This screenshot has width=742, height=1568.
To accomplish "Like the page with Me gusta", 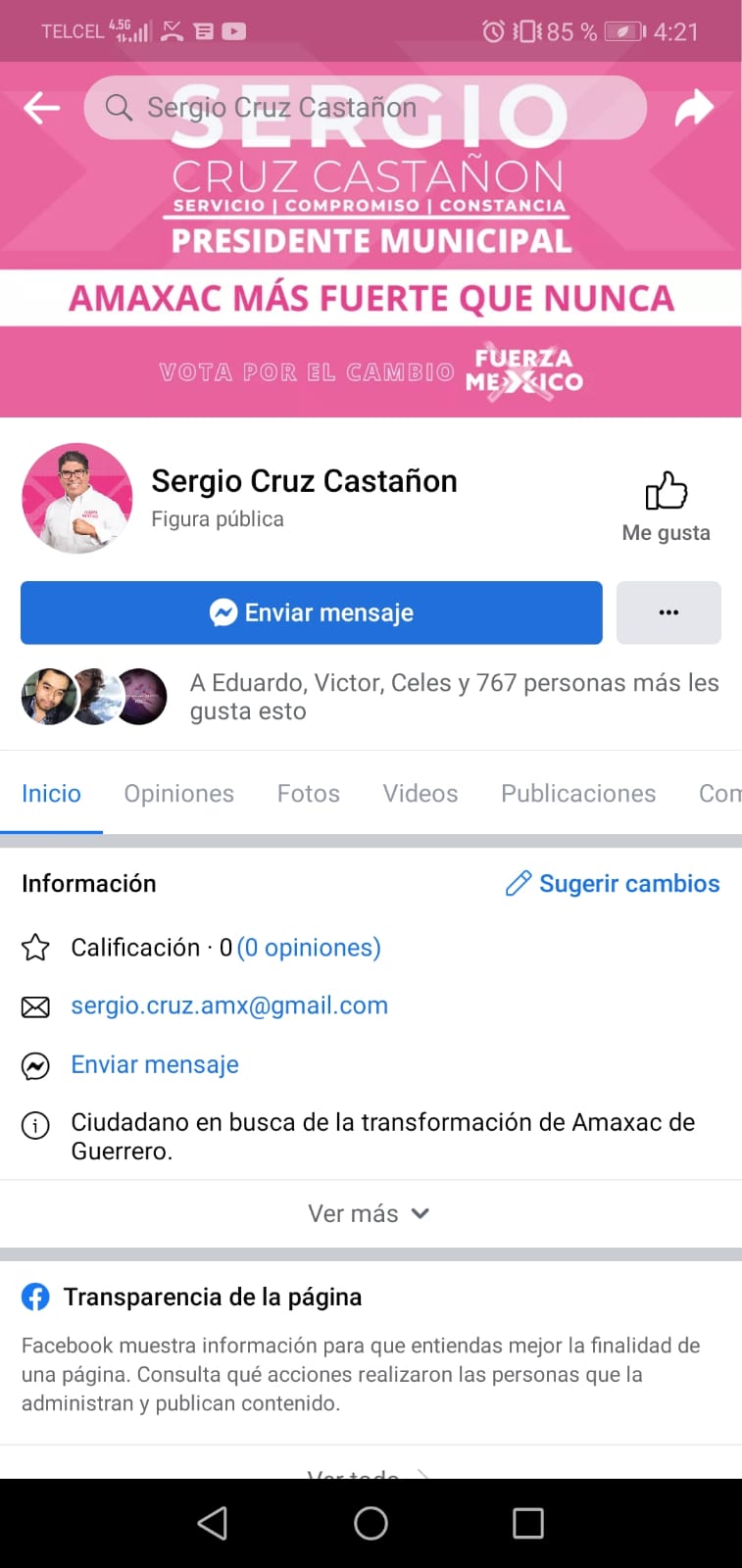I will click(667, 506).
